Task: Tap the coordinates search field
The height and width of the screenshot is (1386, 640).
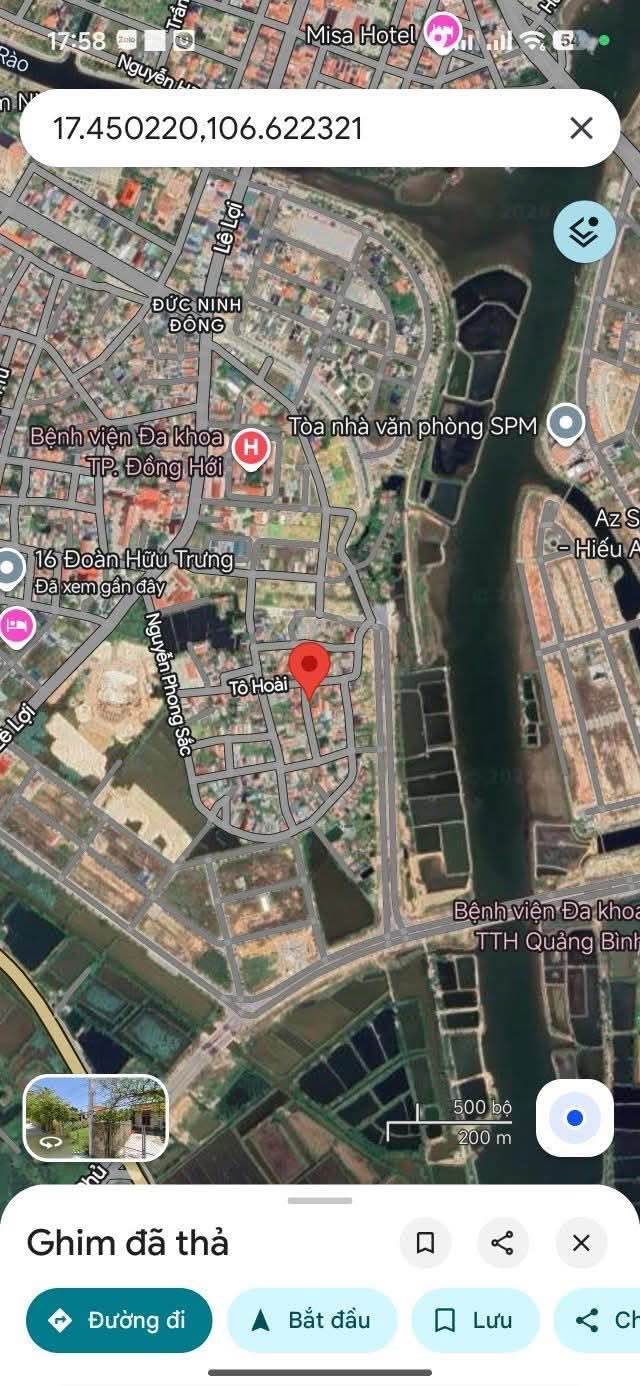Action: (290, 128)
